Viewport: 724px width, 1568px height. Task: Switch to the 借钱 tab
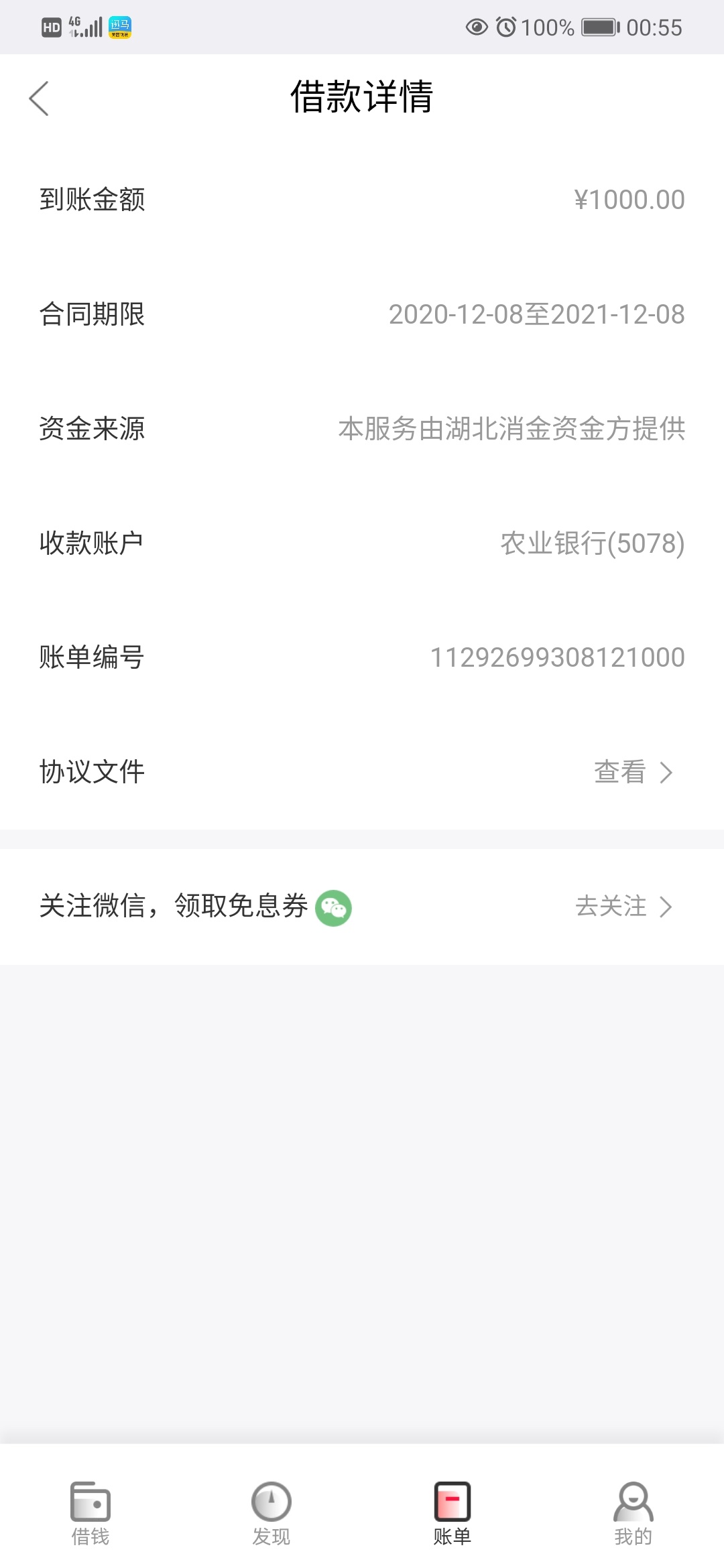[90, 1513]
